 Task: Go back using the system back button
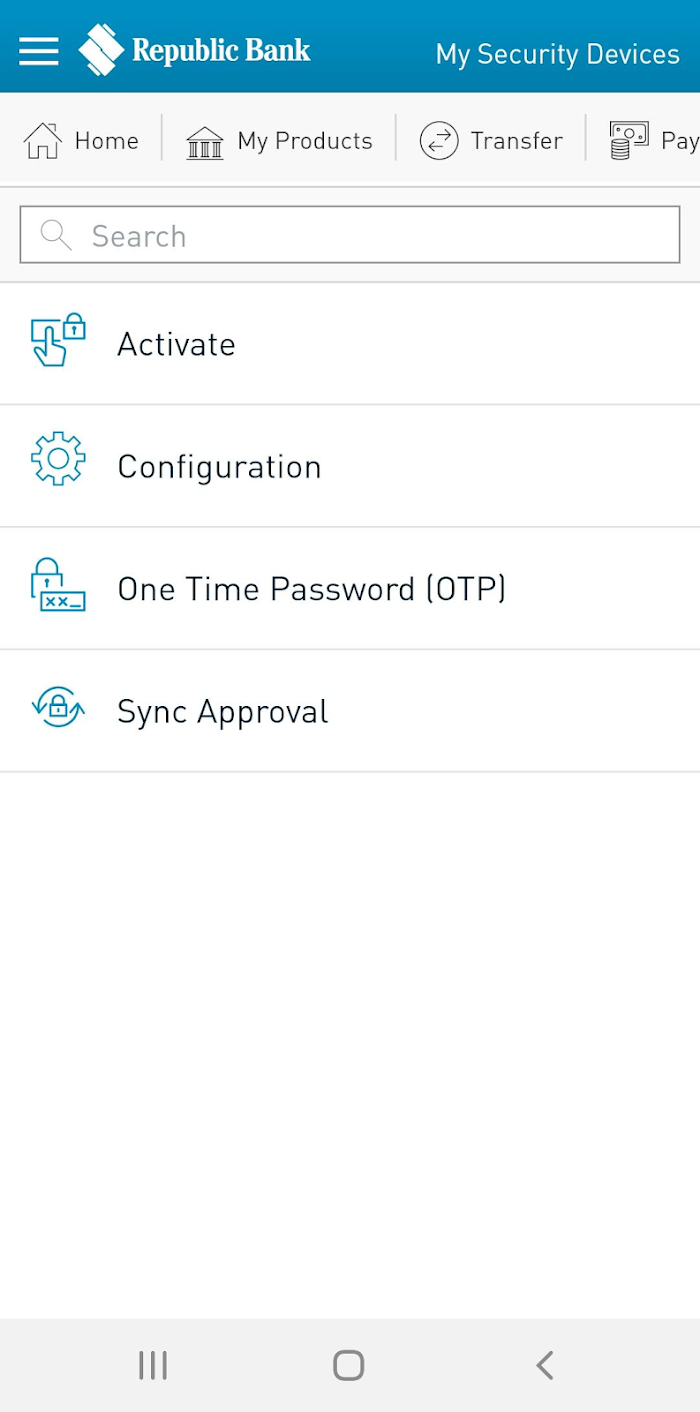(545, 1365)
